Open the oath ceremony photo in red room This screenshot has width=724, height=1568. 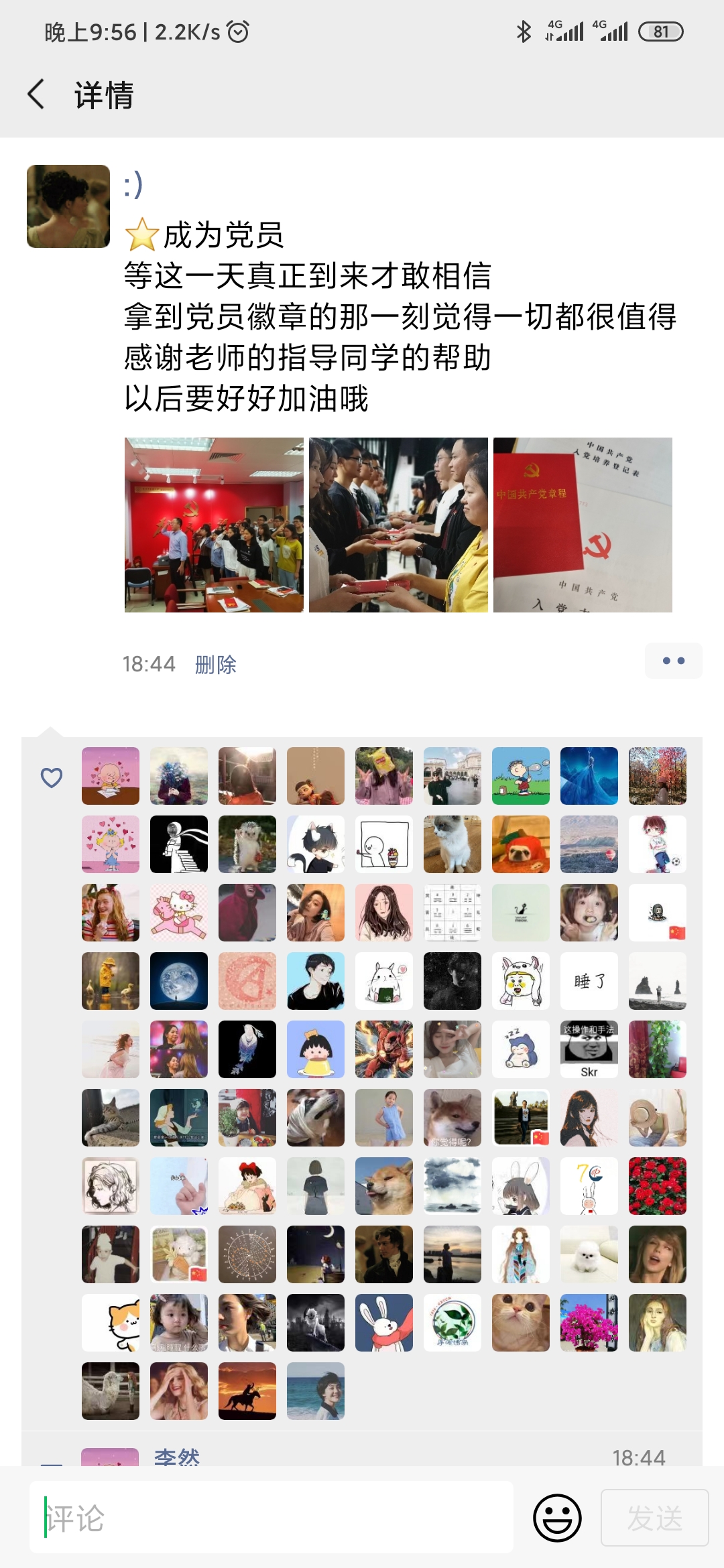pos(214,525)
